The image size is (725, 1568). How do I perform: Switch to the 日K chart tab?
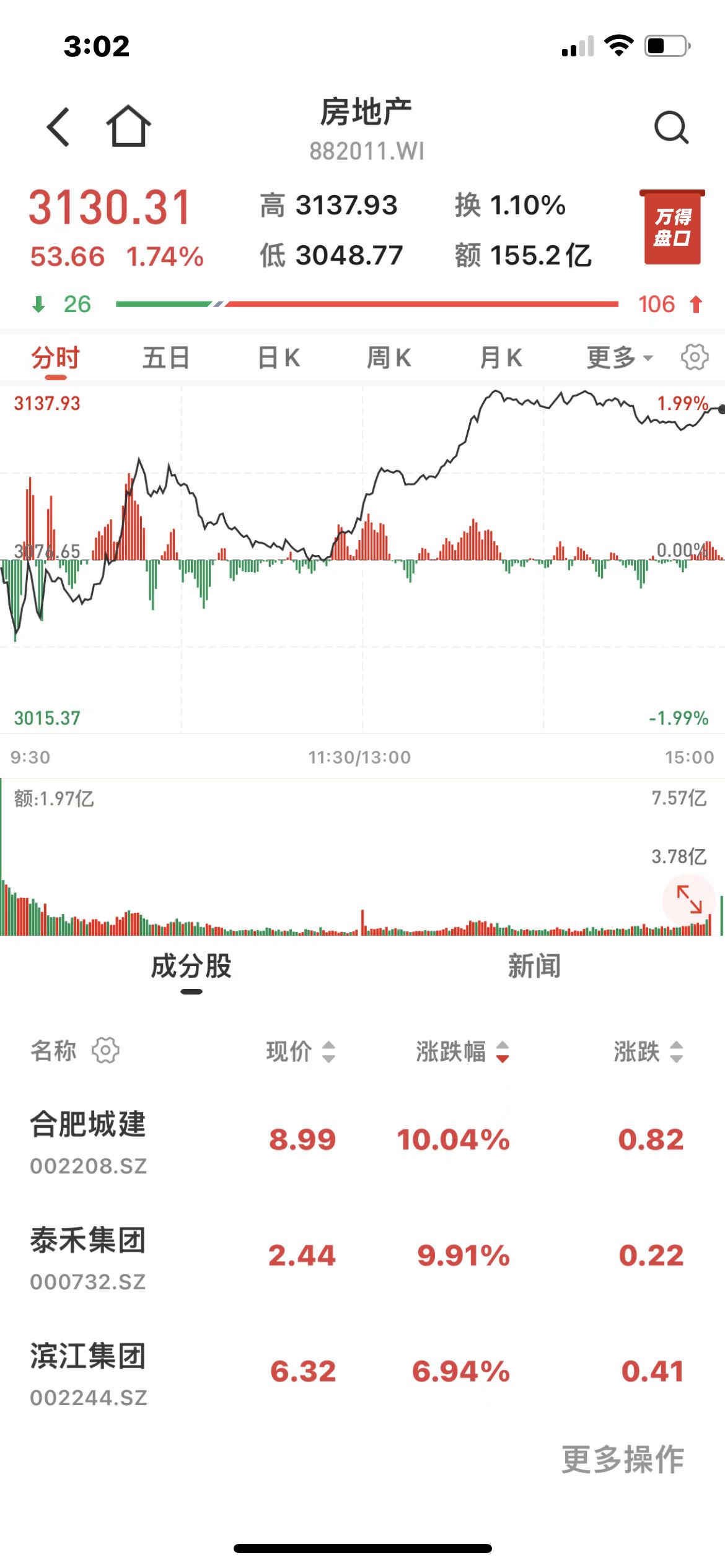point(279,358)
